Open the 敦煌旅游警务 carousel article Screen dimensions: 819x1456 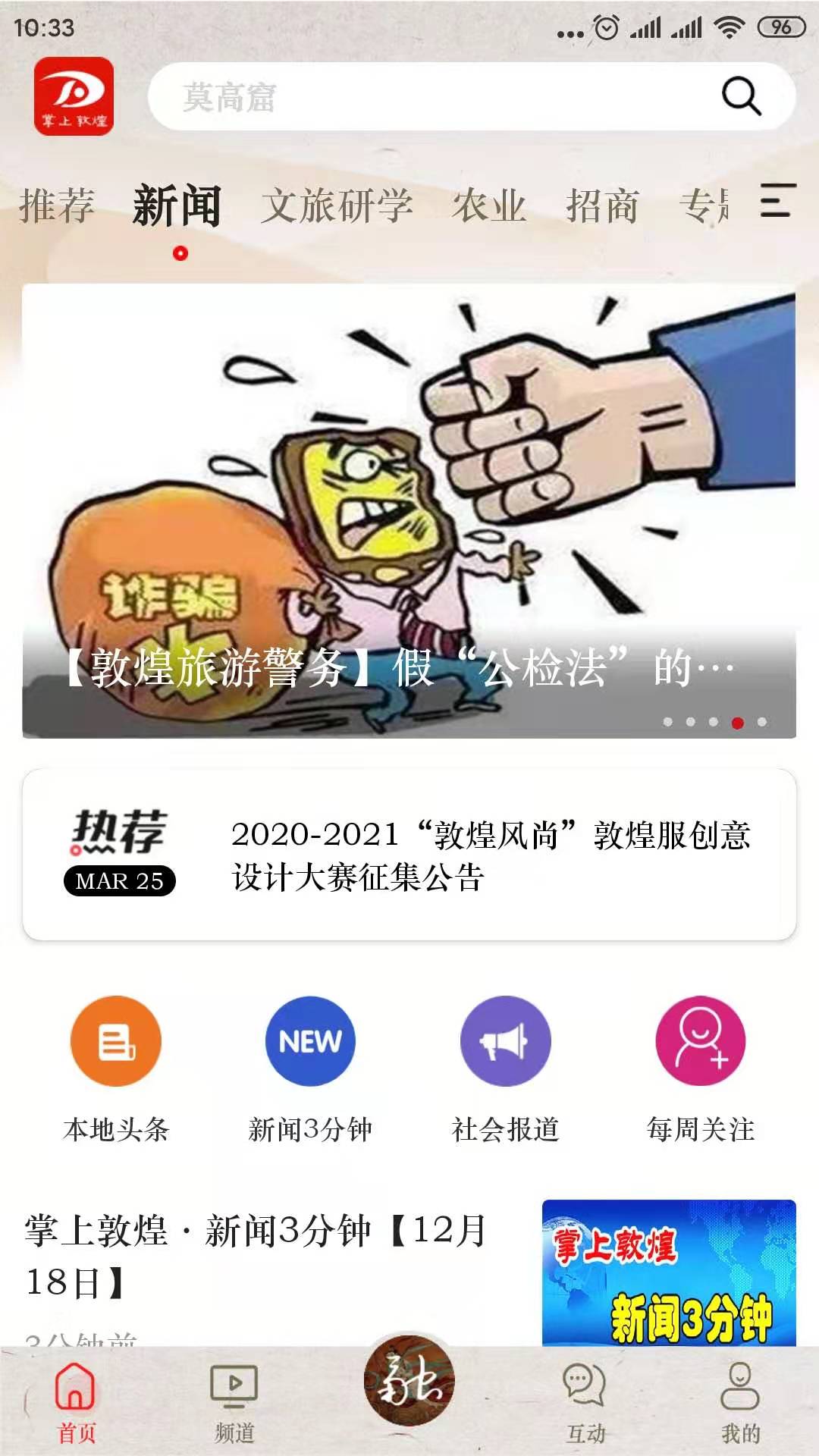(409, 508)
